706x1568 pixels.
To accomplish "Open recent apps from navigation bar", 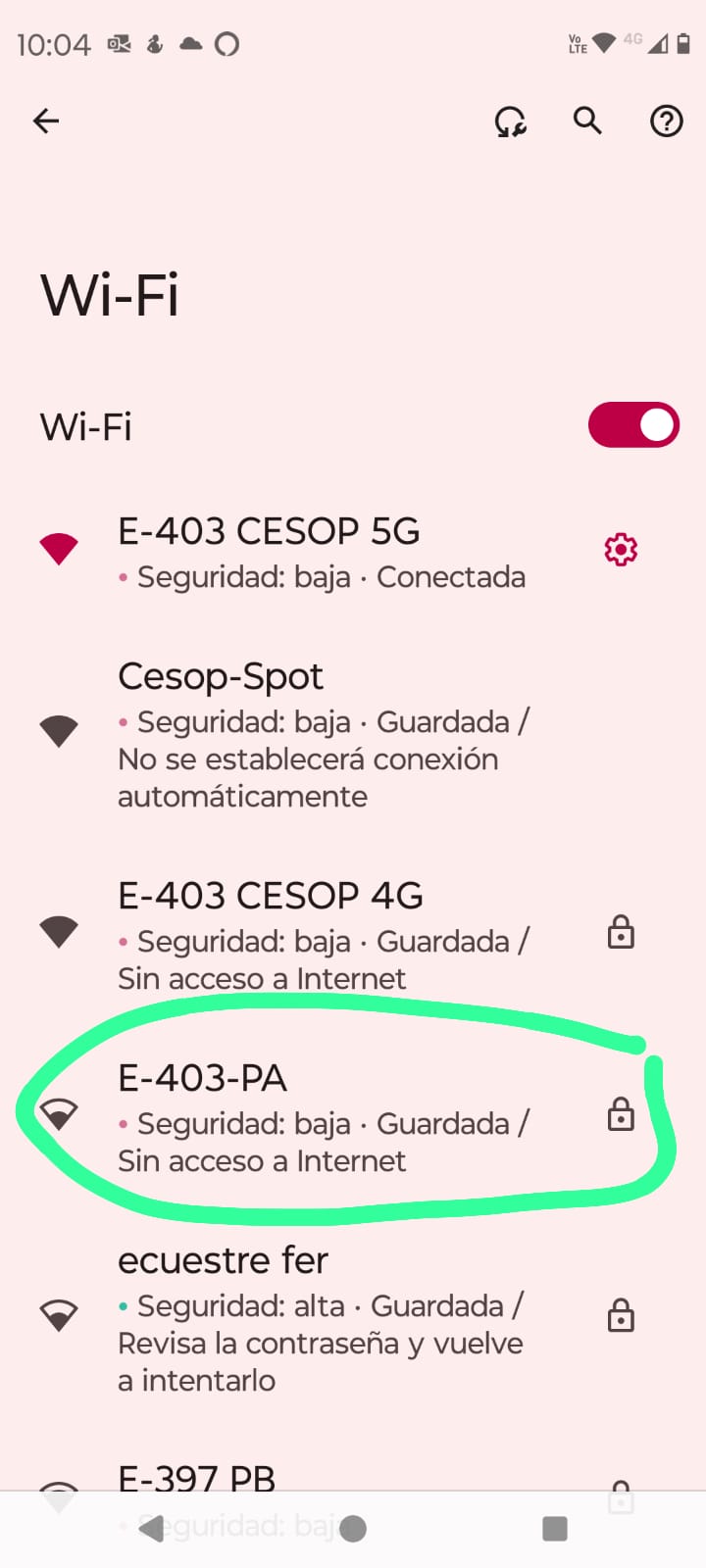I will [555, 1528].
